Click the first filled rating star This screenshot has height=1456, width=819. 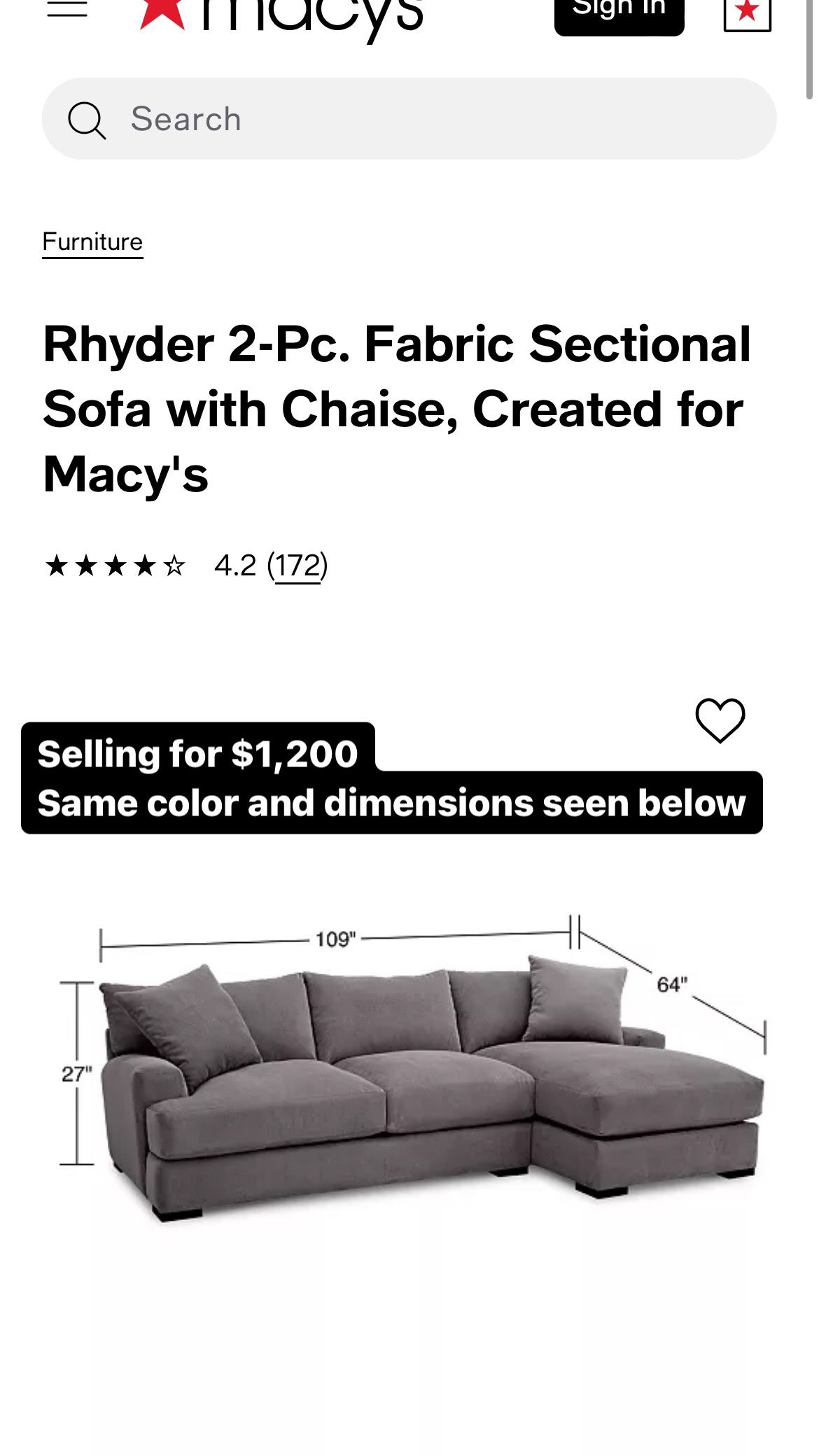pos(56,566)
